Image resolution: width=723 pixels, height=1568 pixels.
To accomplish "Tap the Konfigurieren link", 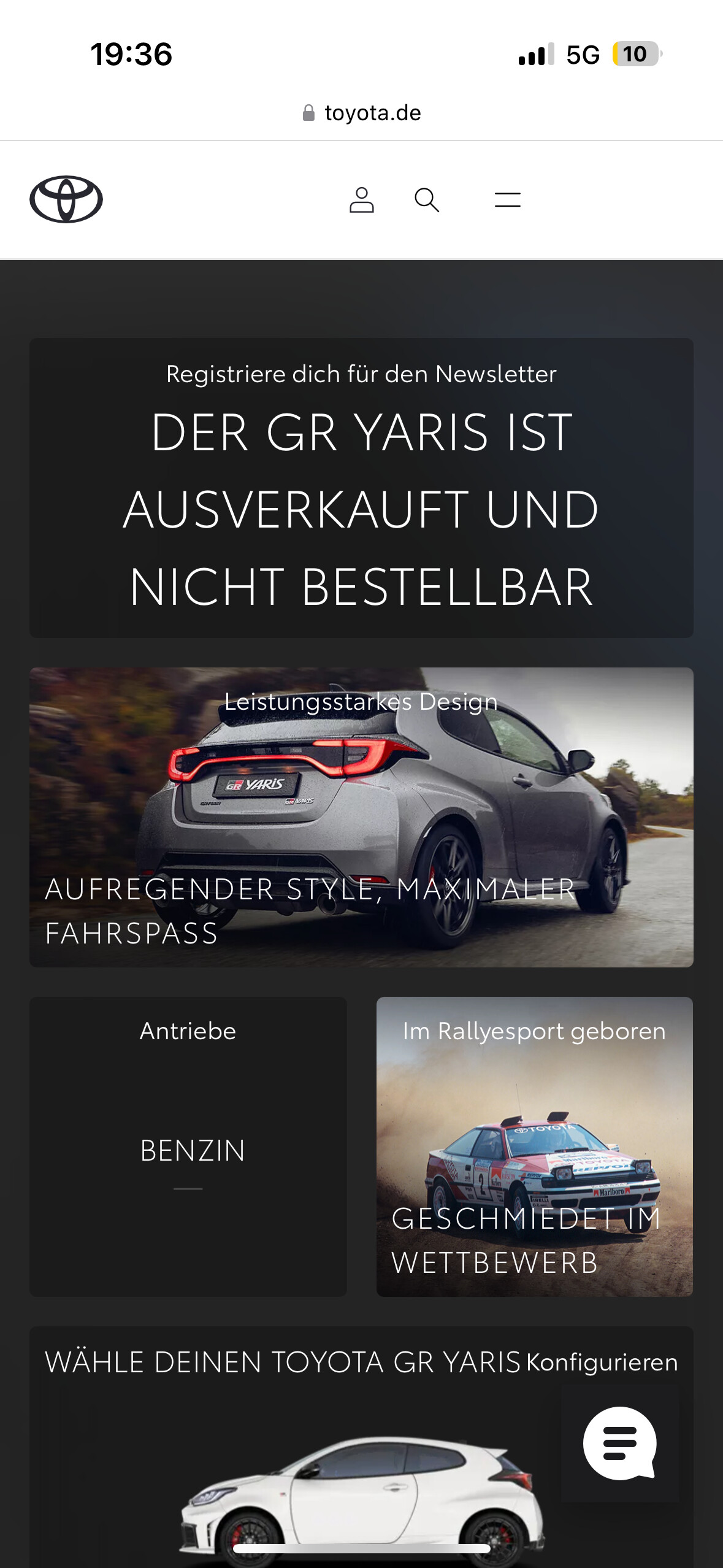I will click(x=602, y=1362).
